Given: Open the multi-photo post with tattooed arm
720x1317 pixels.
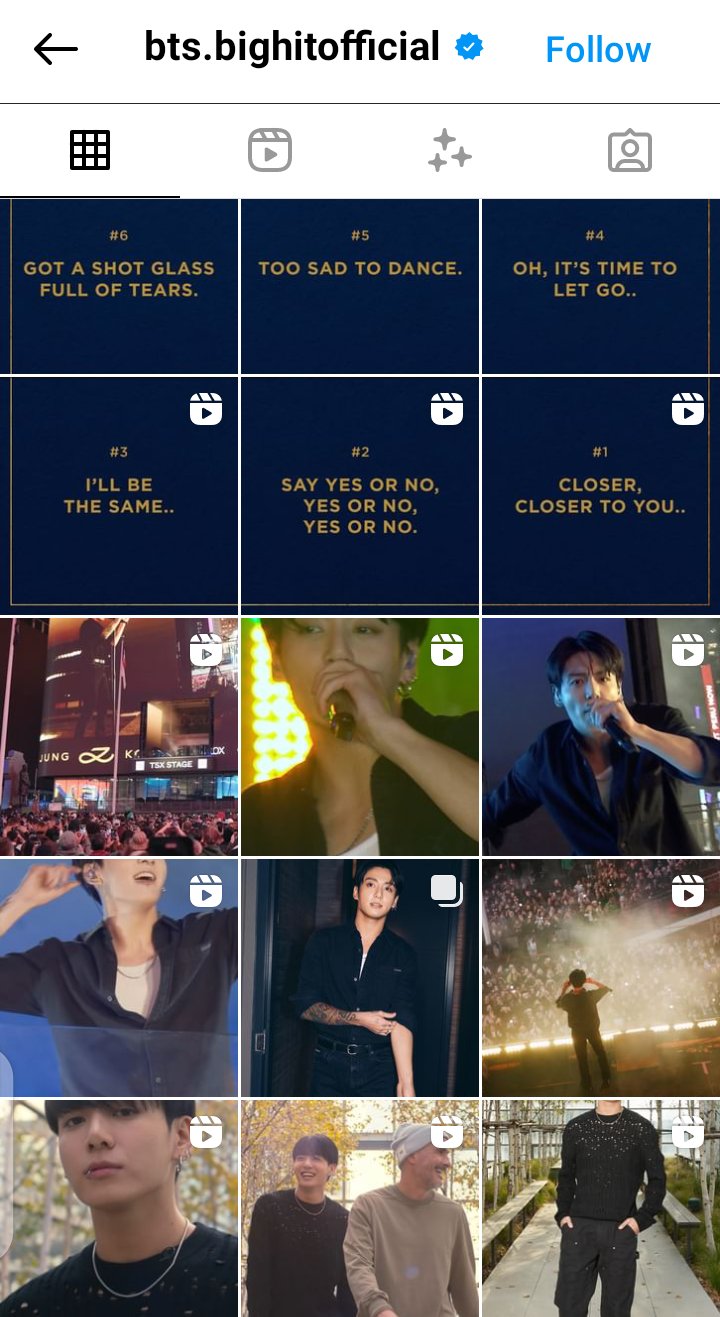Looking at the screenshot, I should 360,977.
